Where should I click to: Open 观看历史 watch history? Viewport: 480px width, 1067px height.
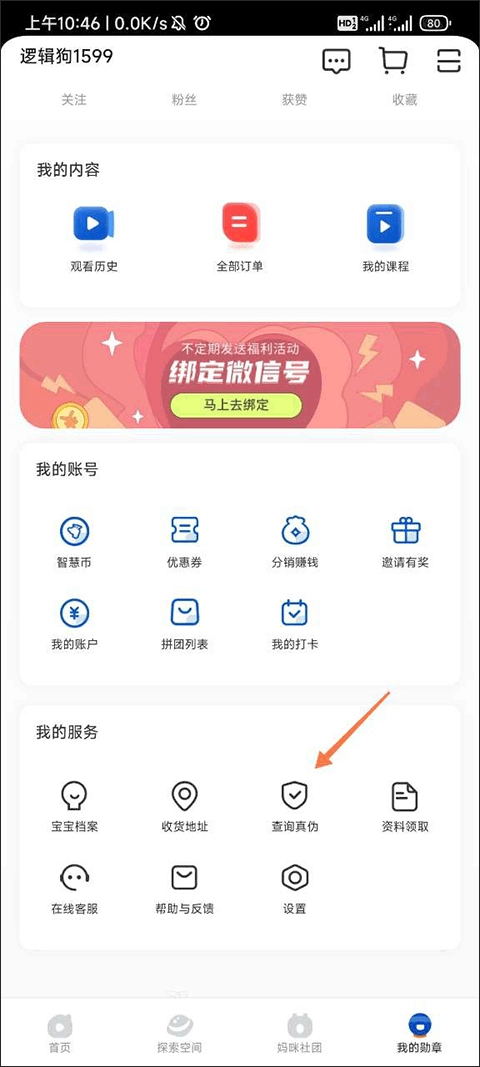tap(94, 239)
